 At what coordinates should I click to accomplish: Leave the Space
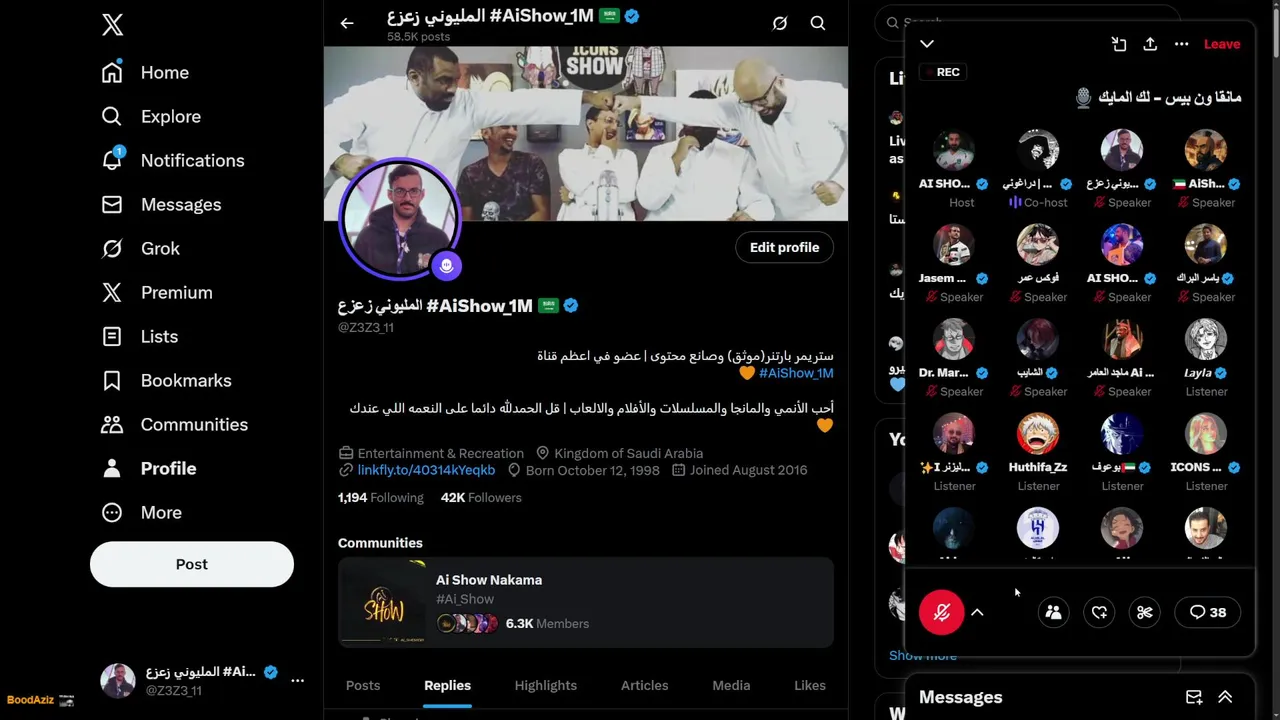(x=1221, y=44)
